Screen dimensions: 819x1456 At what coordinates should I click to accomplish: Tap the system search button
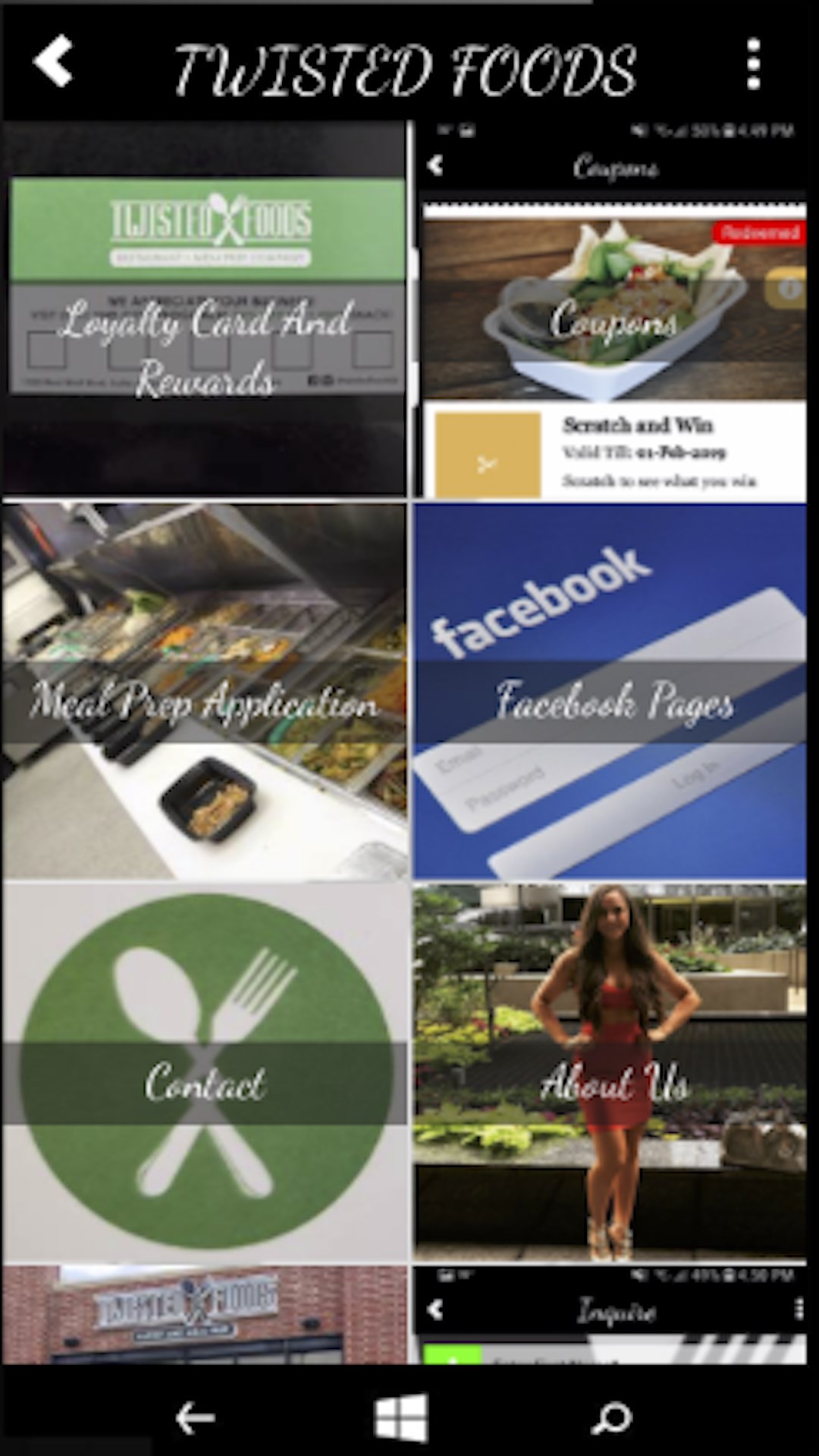611,1417
